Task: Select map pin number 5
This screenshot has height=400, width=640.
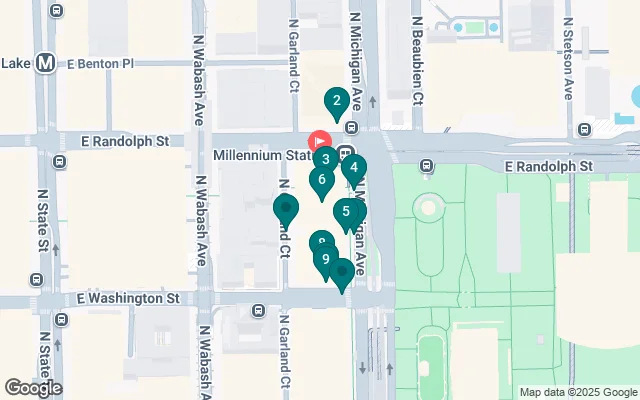Action: point(346,212)
